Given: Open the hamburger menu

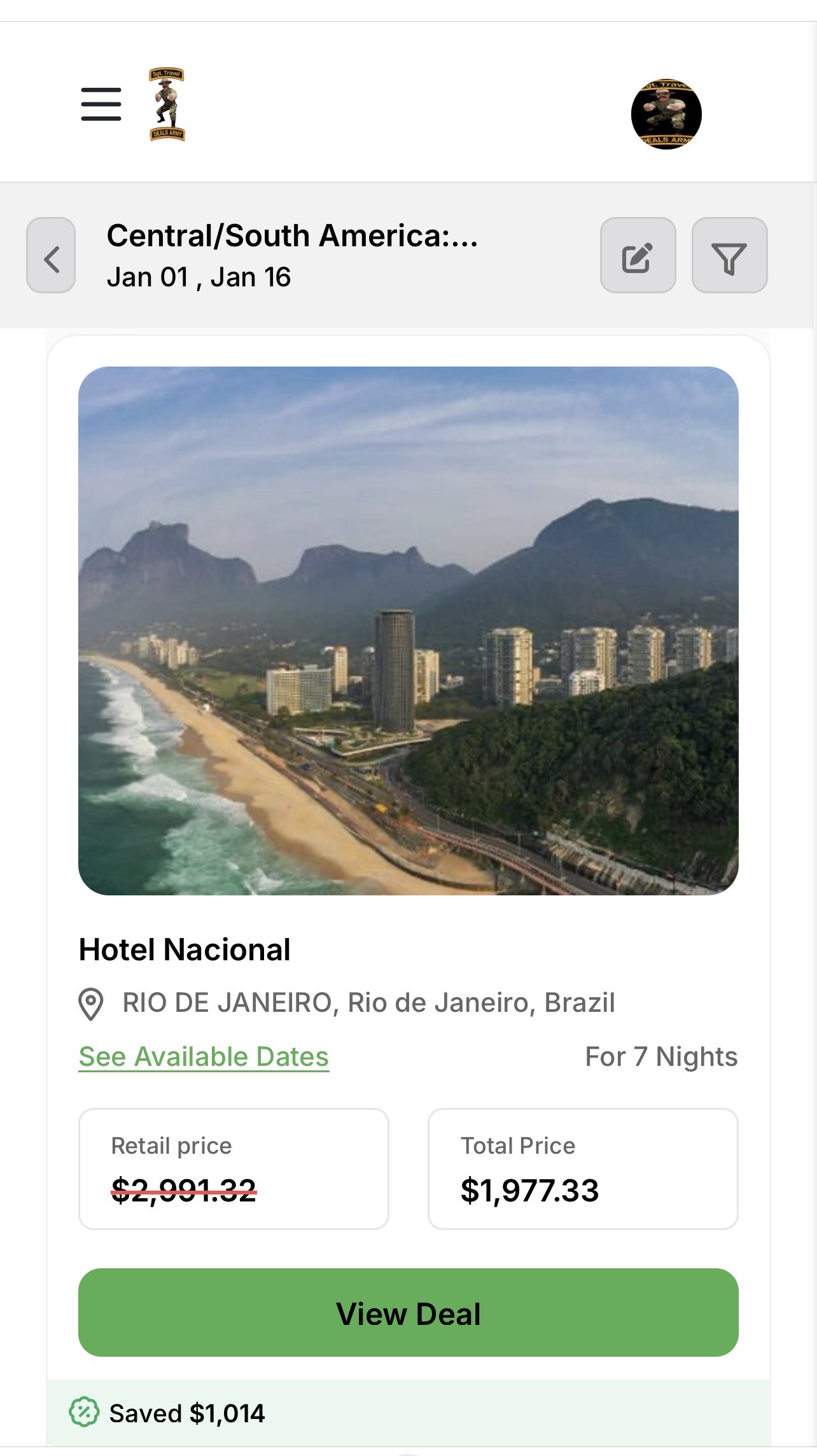Looking at the screenshot, I should tap(101, 104).
